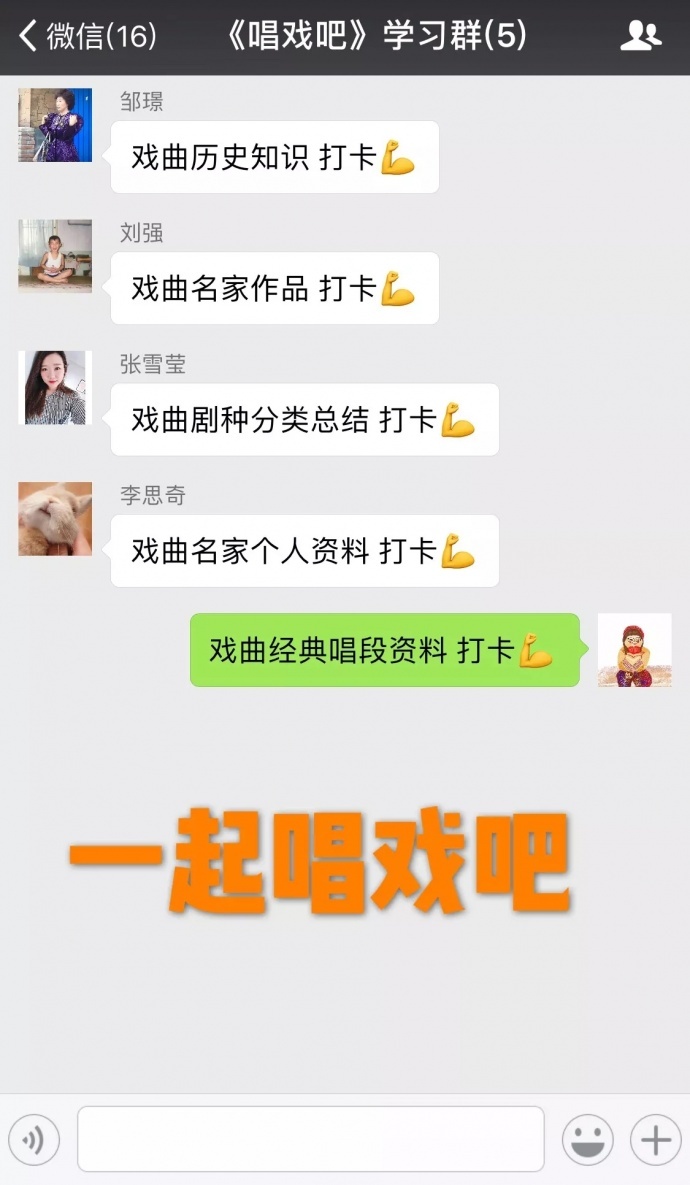Screen dimensions: 690x1185
Task: View 刘强's profile avatar
Action: (55, 256)
